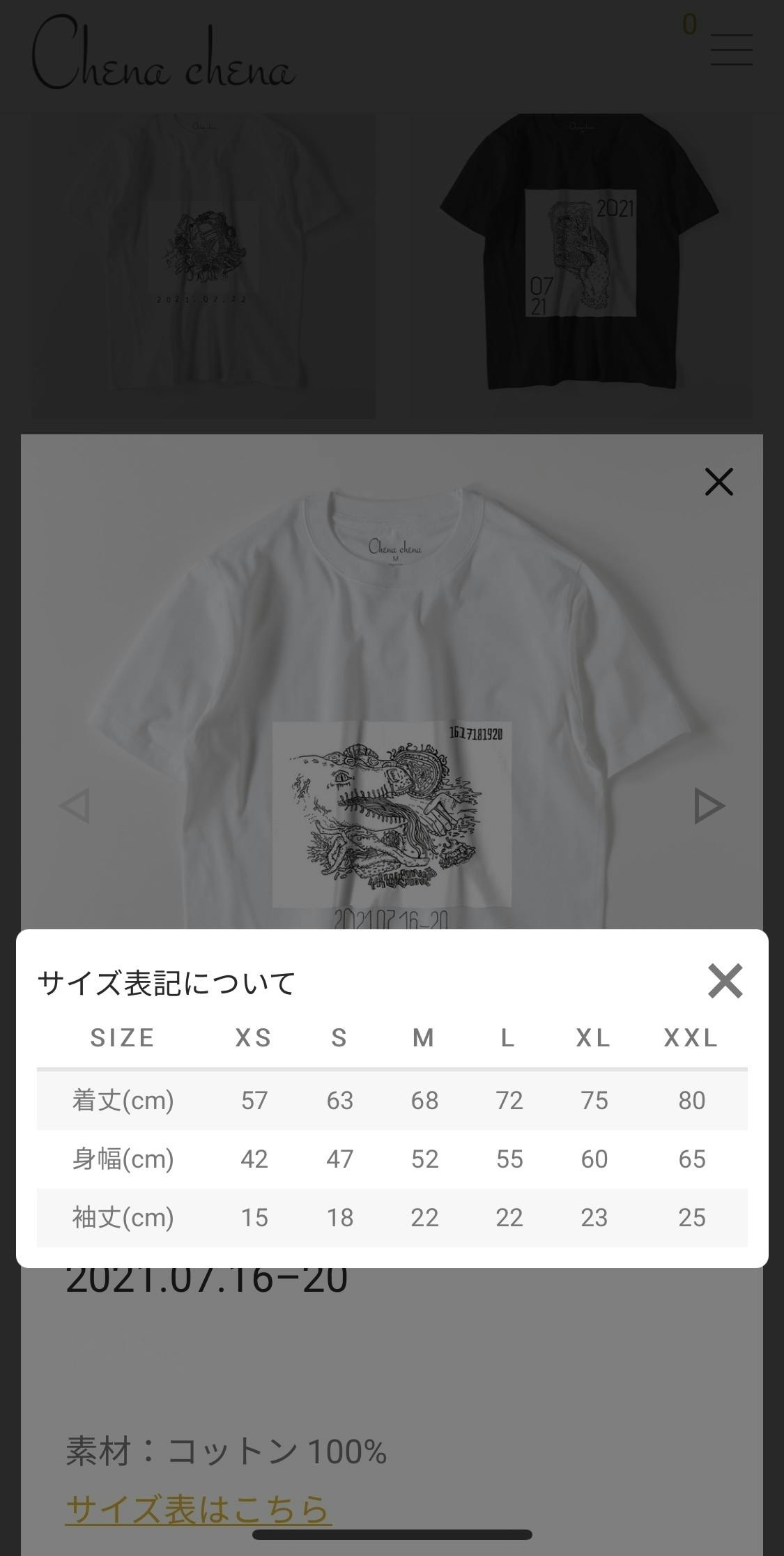Open the サイズ表はこちら link
Image resolution: width=784 pixels, height=1556 pixels.
198,1509
